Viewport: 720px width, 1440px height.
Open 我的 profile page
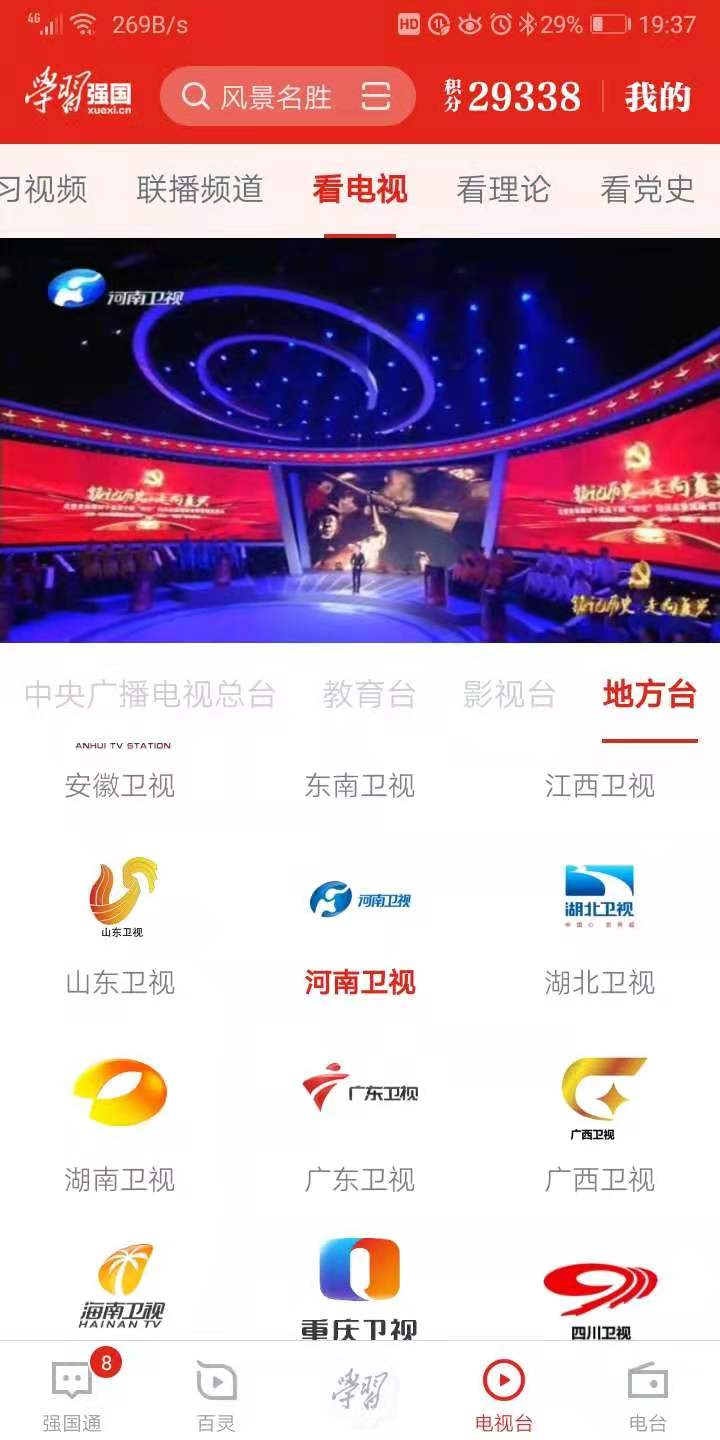coord(658,97)
